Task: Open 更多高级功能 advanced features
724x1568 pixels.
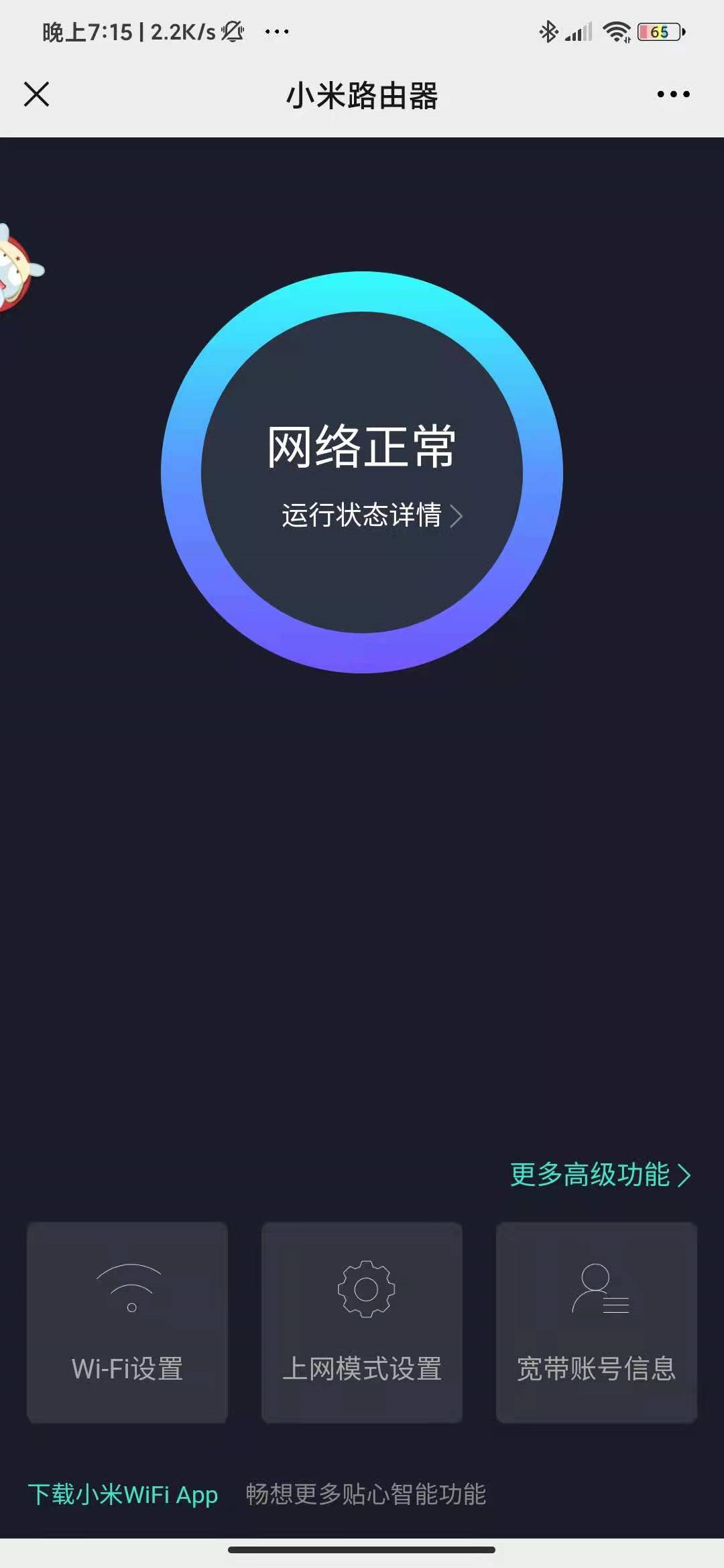Action: click(600, 1175)
